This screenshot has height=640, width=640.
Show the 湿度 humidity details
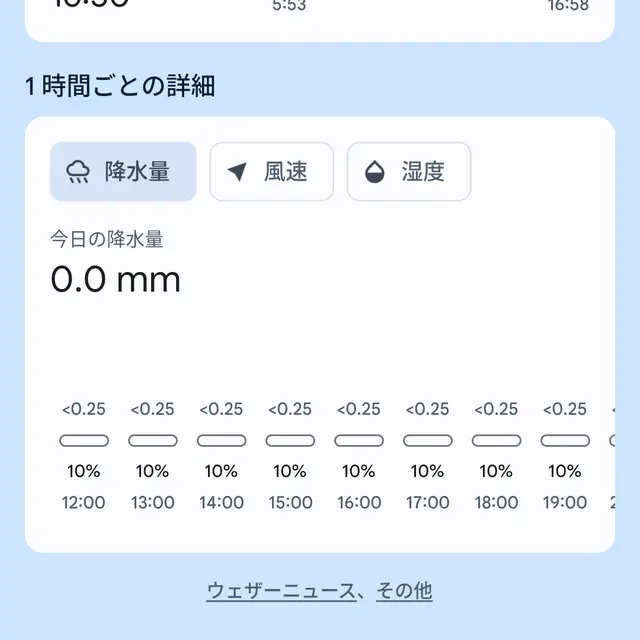408,172
